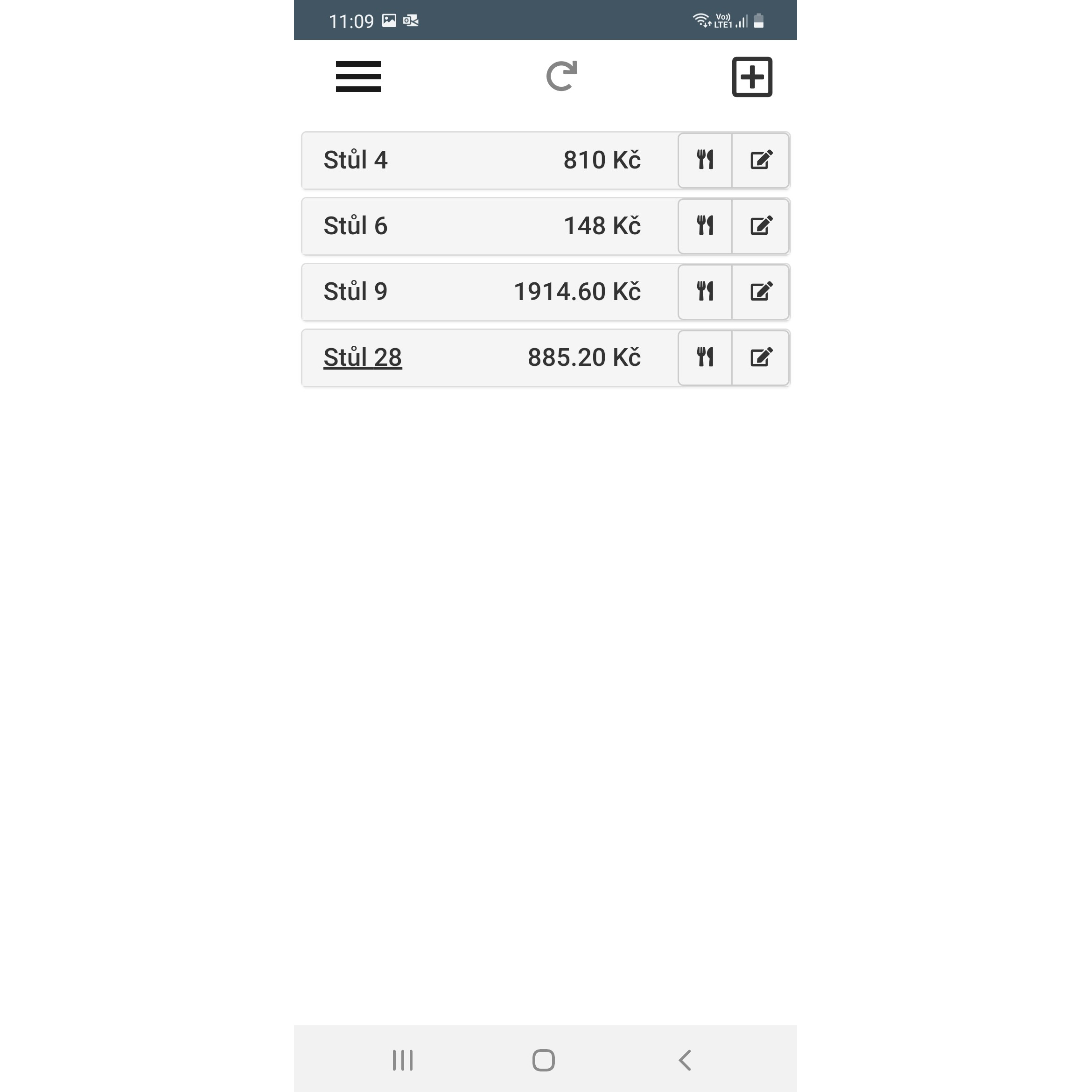The height and width of the screenshot is (1092, 1092).
Task: Open the Stůl 28 link
Action: (362, 357)
